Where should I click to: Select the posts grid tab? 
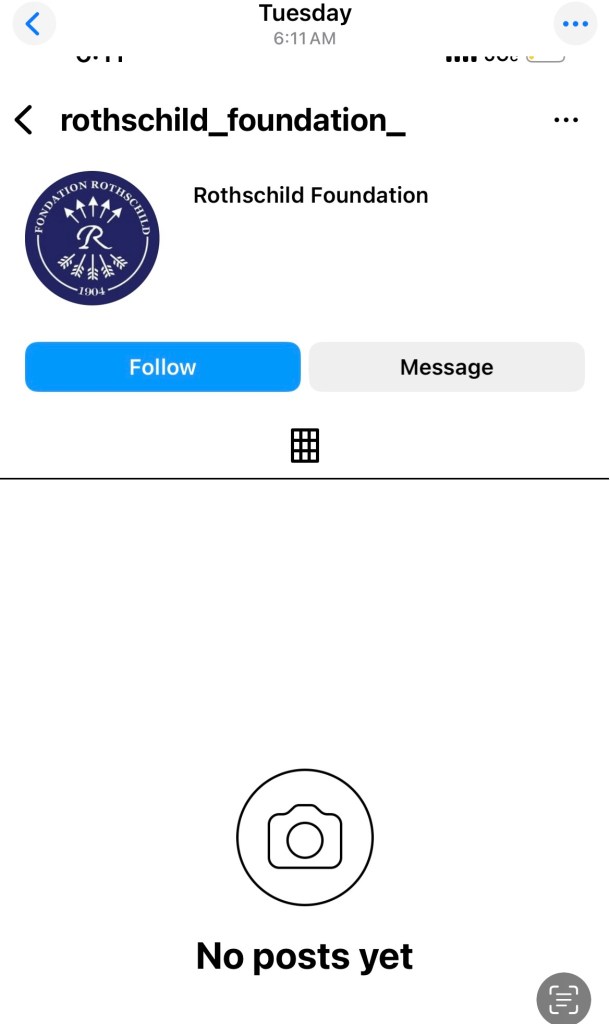tap(305, 445)
